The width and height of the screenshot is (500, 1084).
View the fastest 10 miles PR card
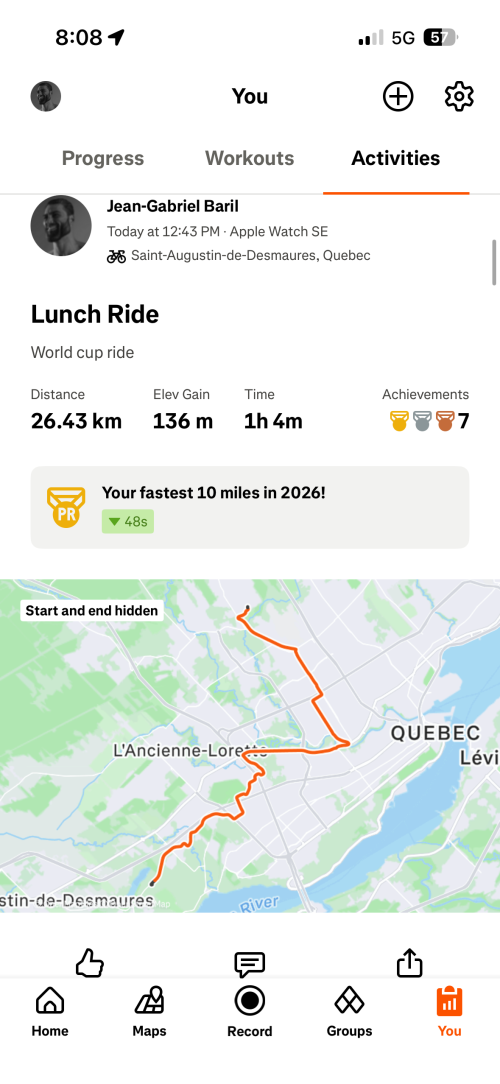pyautogui.click(x=250, y=507)
